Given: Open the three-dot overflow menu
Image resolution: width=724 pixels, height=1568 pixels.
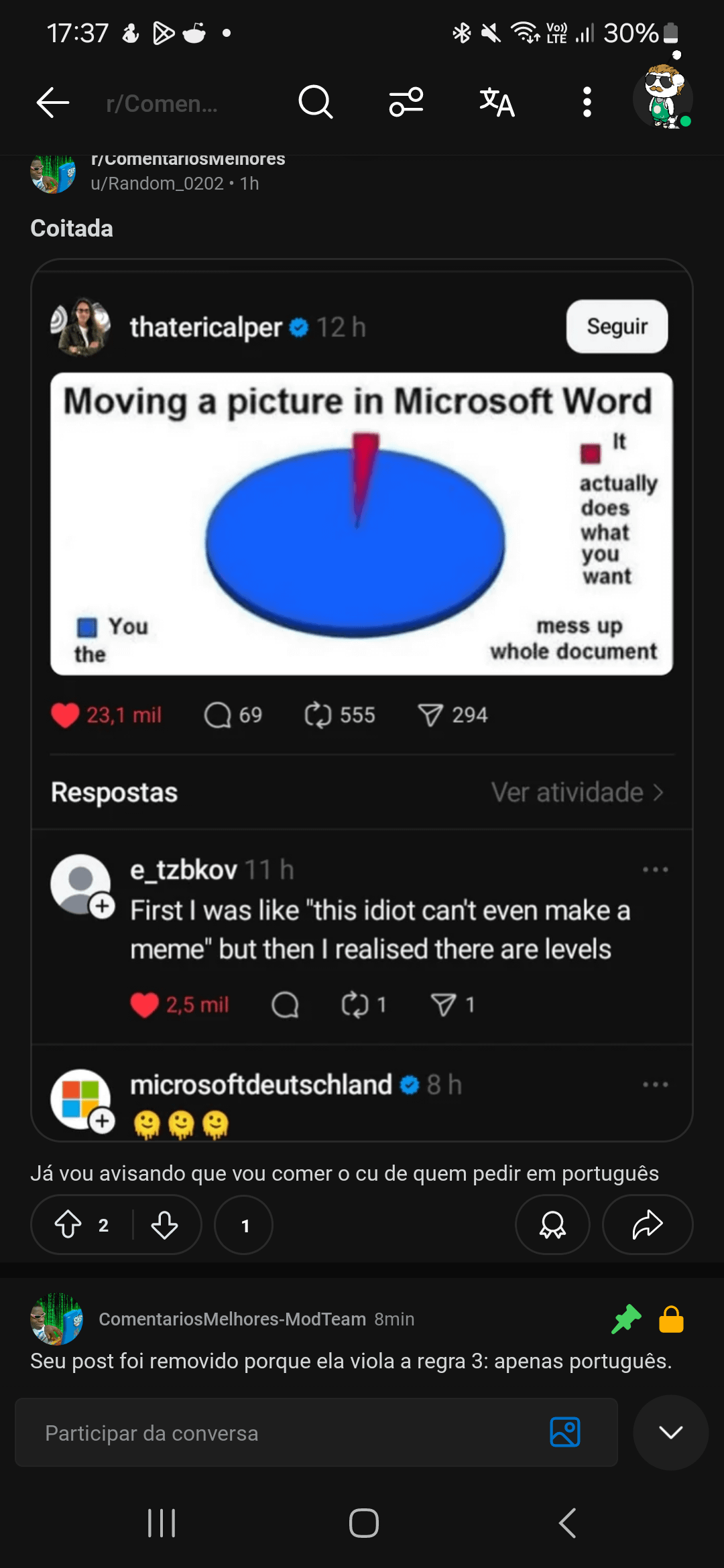Looking at the screenshot, I should pyautogui.click(x=587, y=103).
